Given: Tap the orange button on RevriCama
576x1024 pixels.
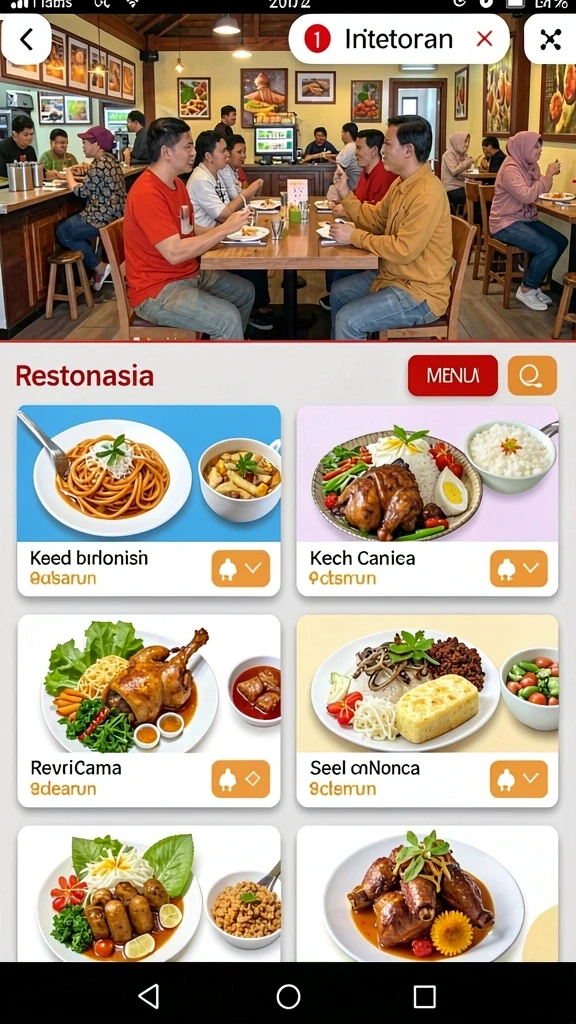Looking at the screenshot, I should (x=240, y=778).
